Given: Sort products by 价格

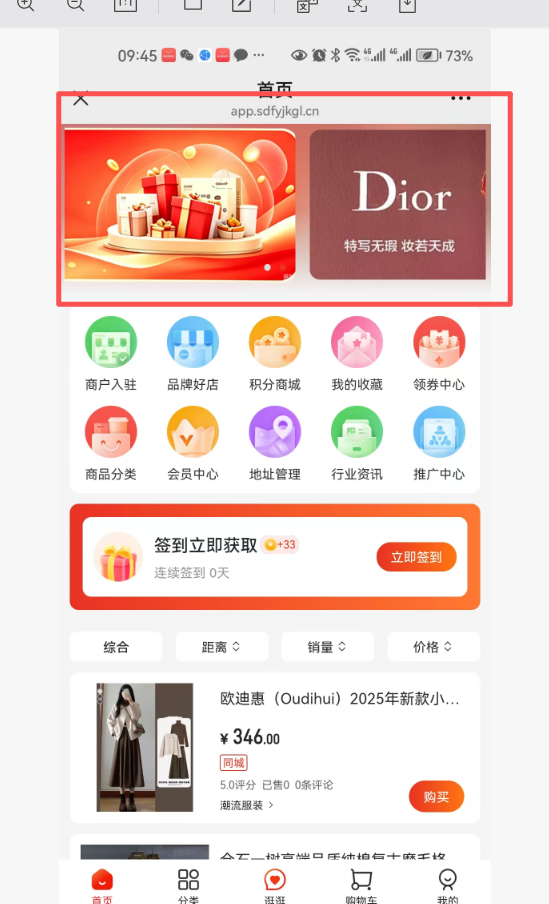Looking at the screenshot, I should [x=433, y=647].
